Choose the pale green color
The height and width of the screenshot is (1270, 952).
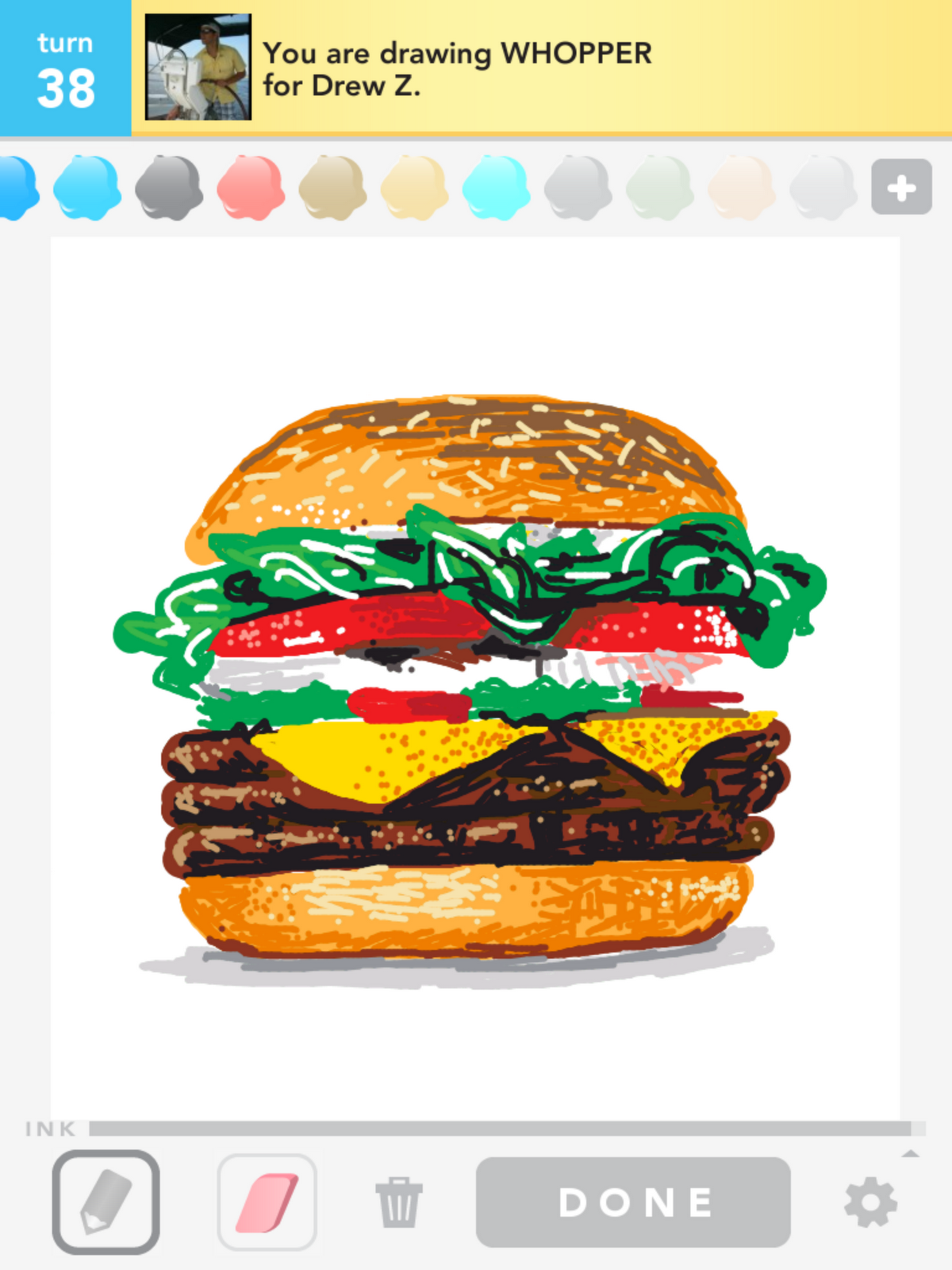[x=659, y=187]
